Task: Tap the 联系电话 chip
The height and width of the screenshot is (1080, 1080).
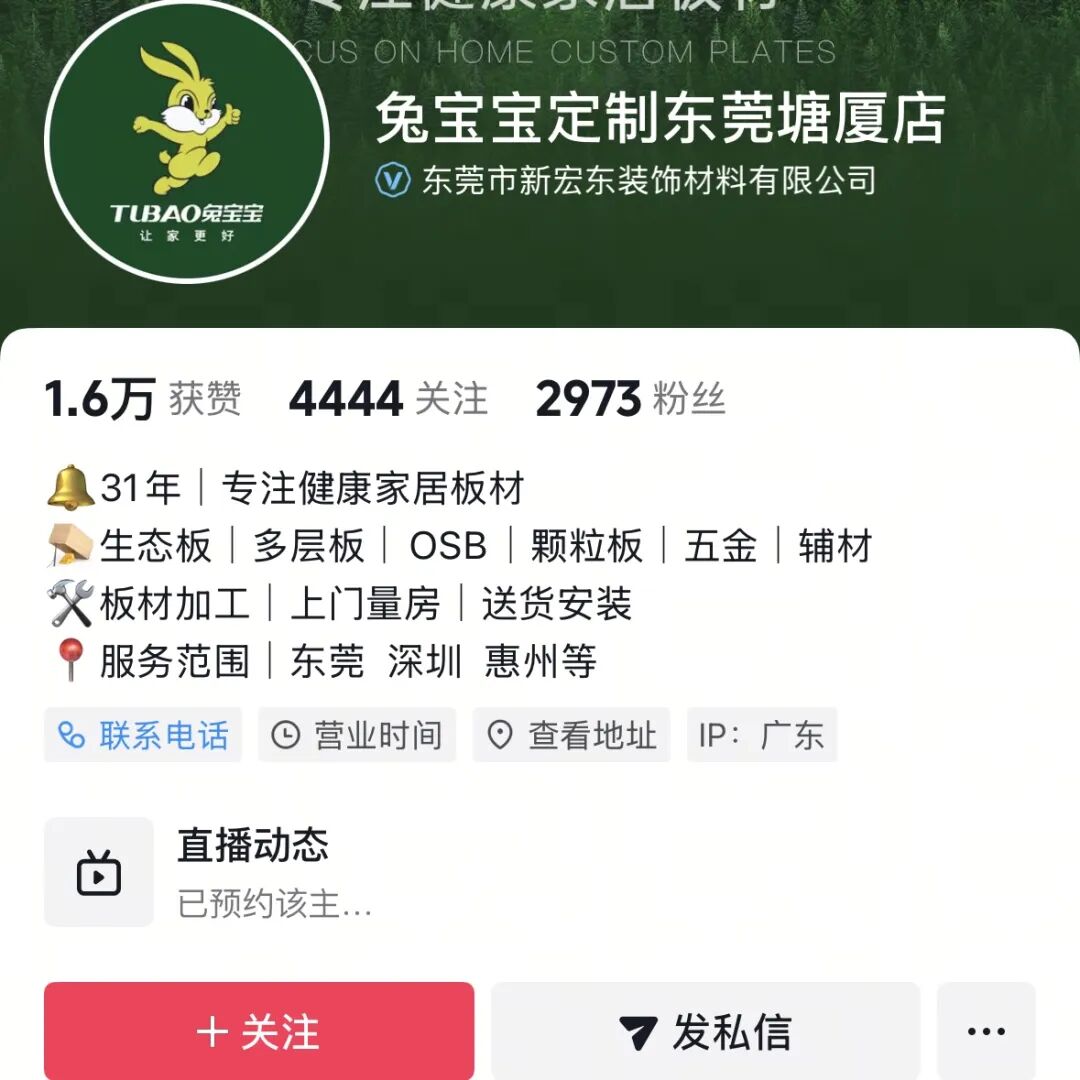Action: pos(143,735)
